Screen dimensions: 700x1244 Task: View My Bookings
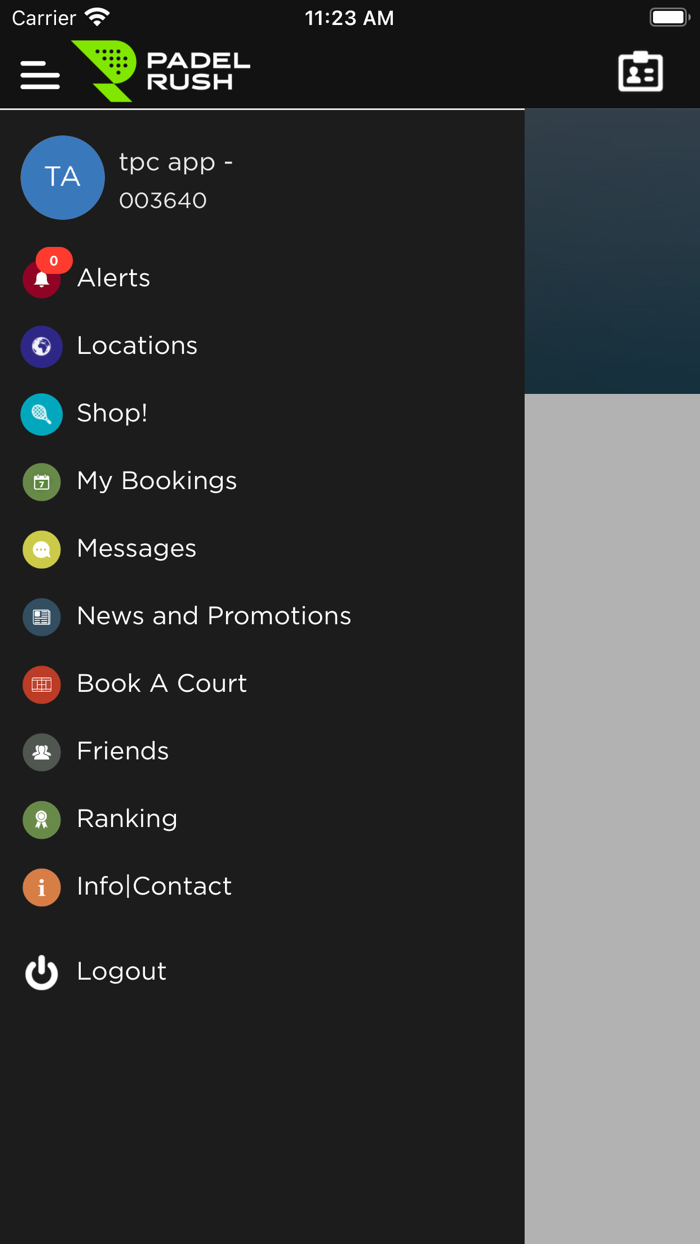tap(156, 481)
